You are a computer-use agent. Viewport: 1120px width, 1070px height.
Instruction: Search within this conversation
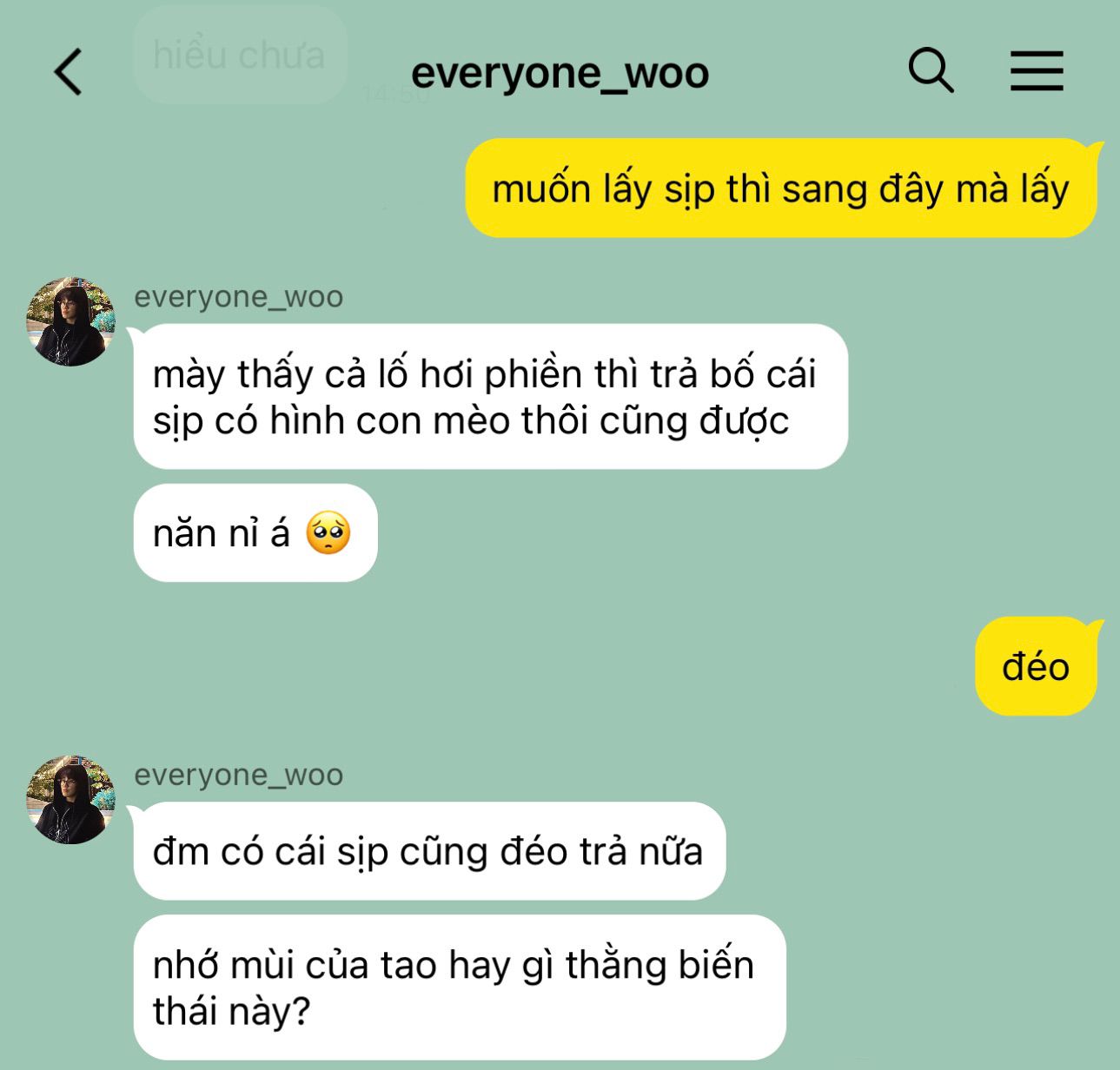pos(931,70)
